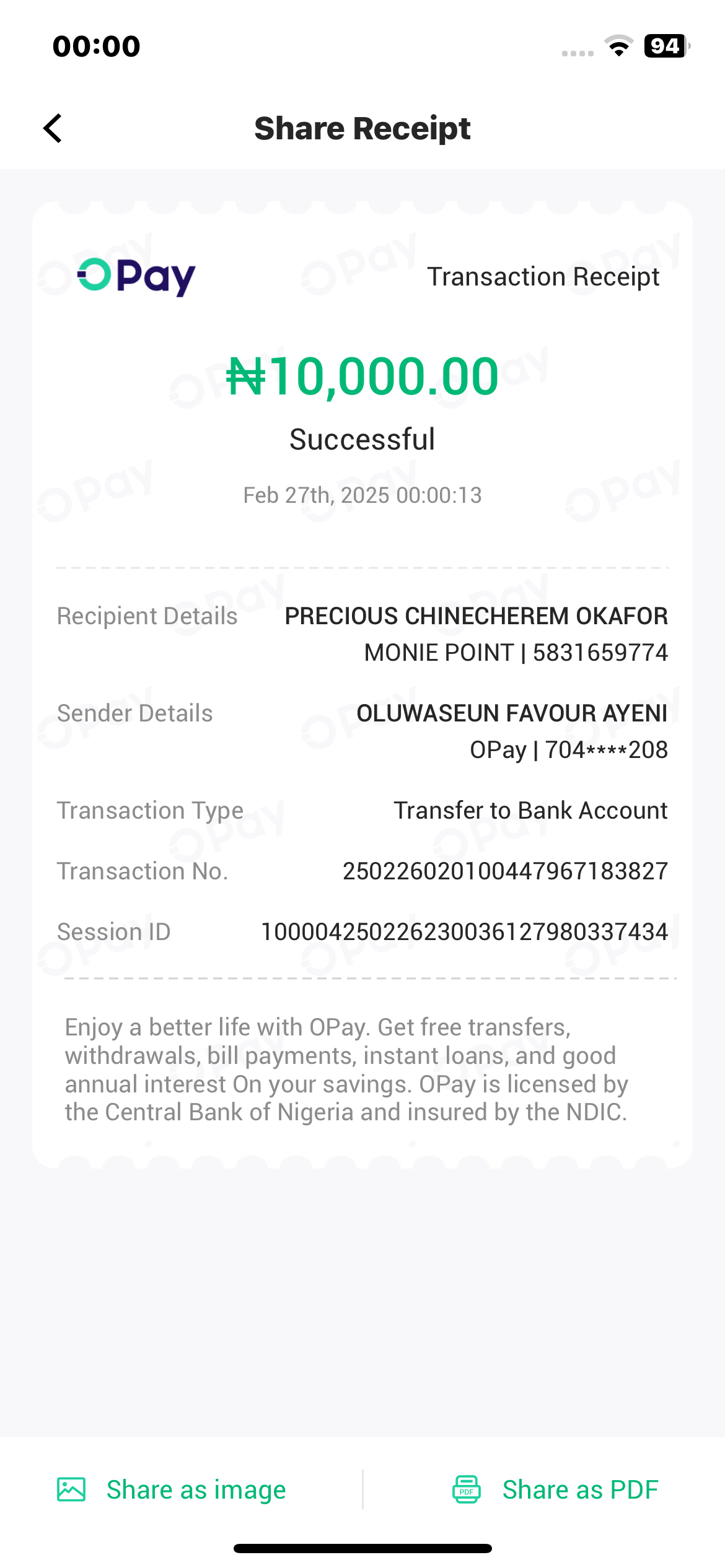725x1568 pixels.
Task: Go back from Share Receipt
Action: tap(53, 128)
